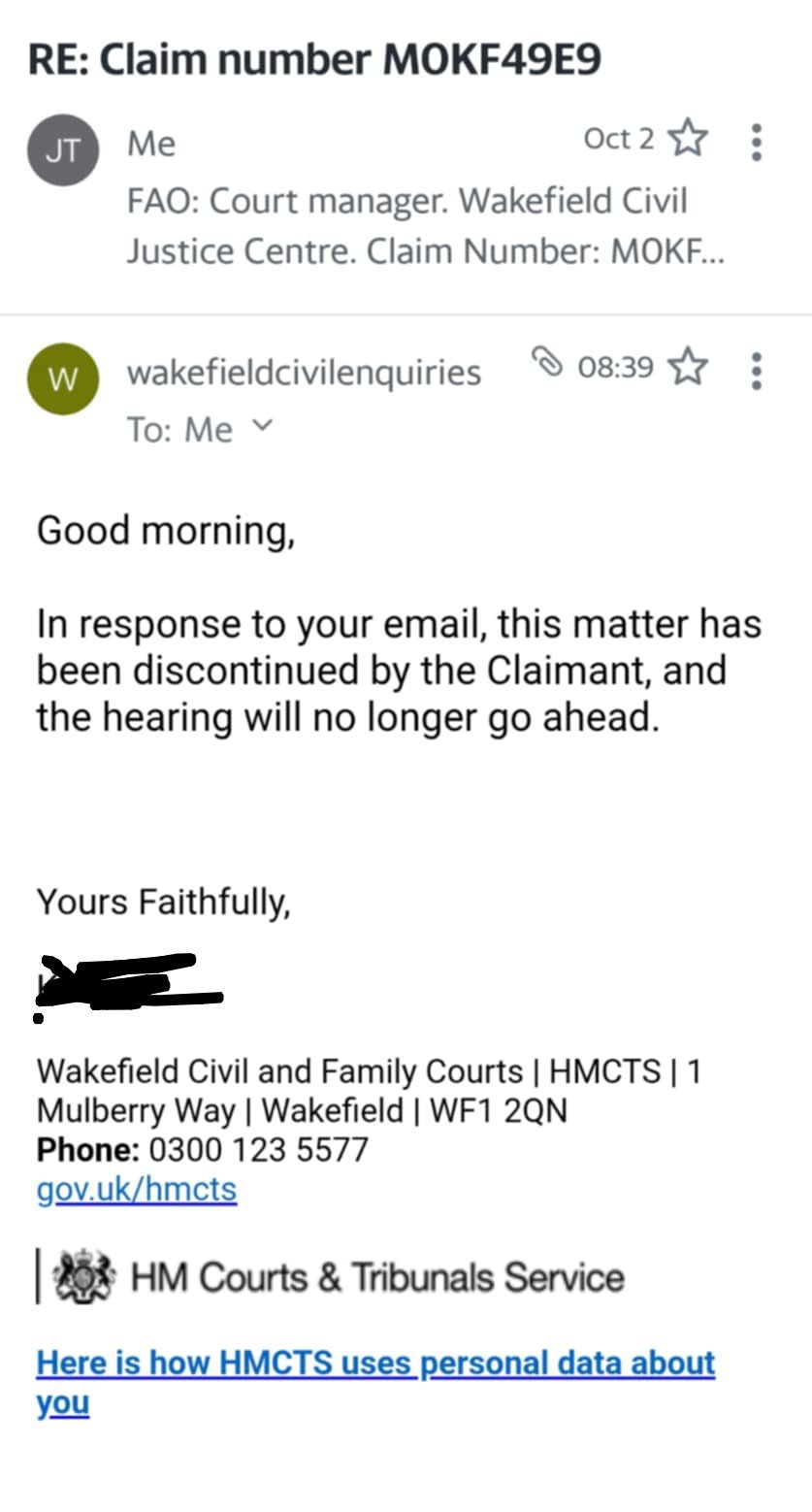View the wakefieldcivilenquiries sender avatar

click(x=63, y=378)
